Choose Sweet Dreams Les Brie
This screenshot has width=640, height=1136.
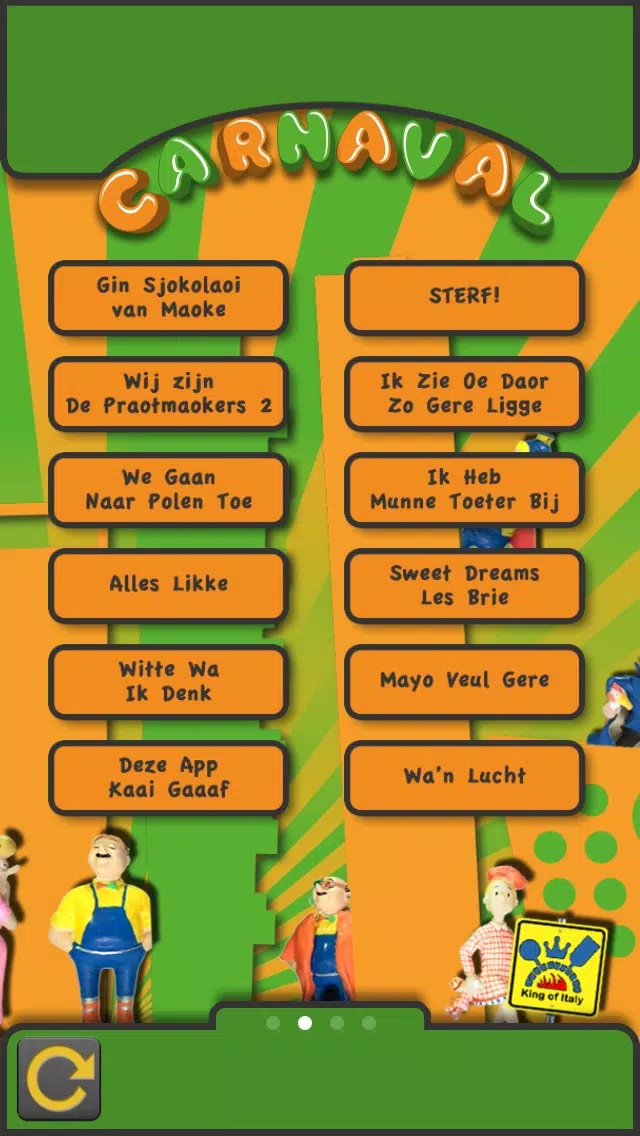pos(464,585)
